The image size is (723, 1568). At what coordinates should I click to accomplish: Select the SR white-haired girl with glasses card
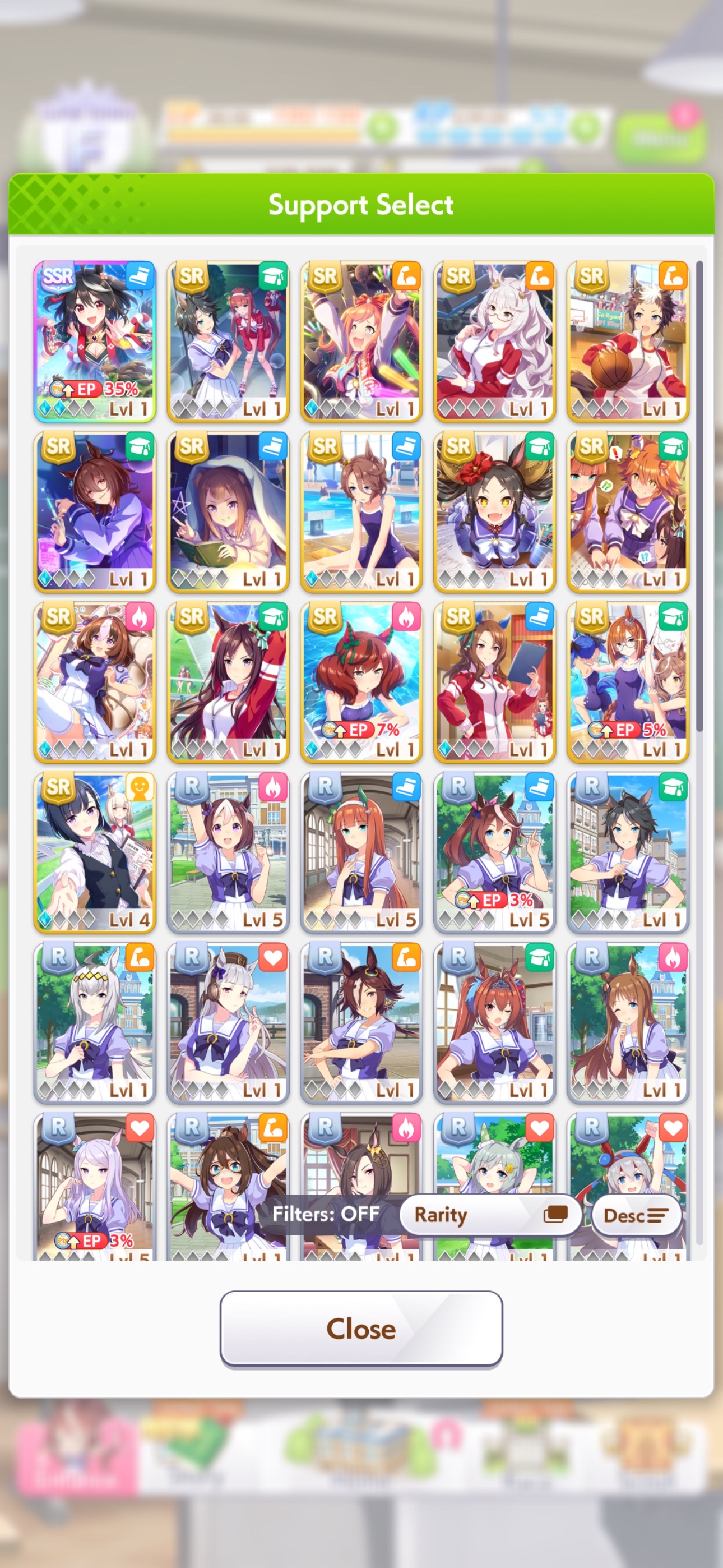pos(495,342)
